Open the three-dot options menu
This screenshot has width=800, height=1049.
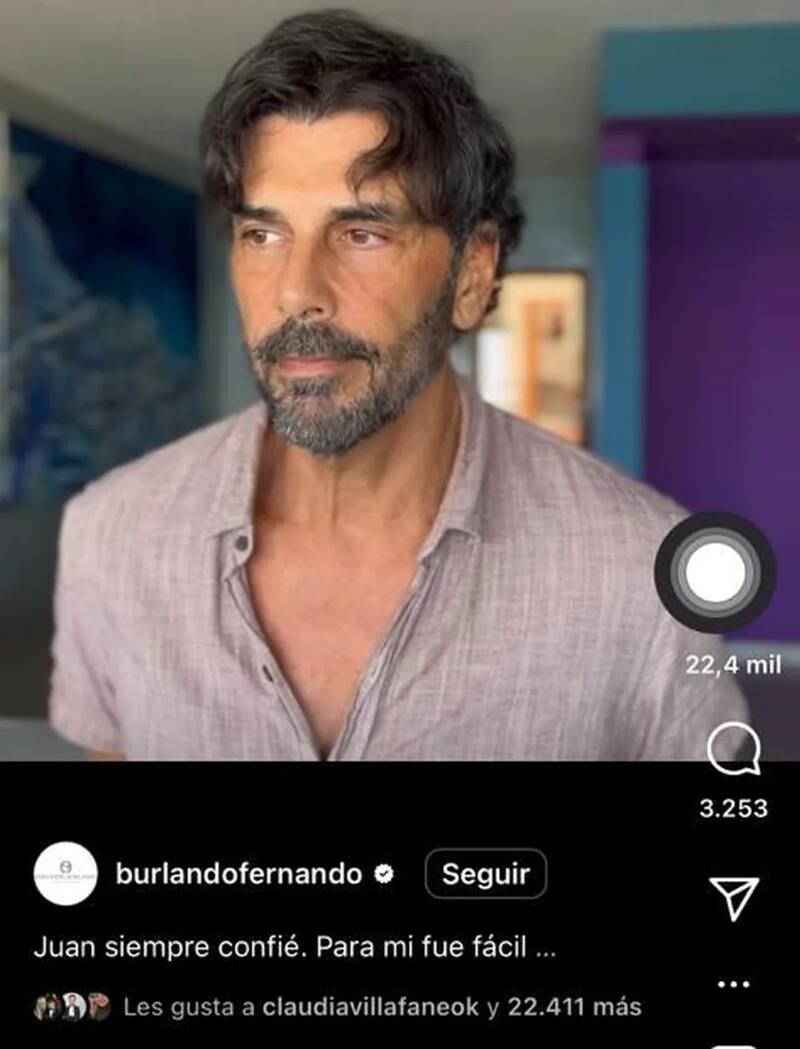pos(734,985)
